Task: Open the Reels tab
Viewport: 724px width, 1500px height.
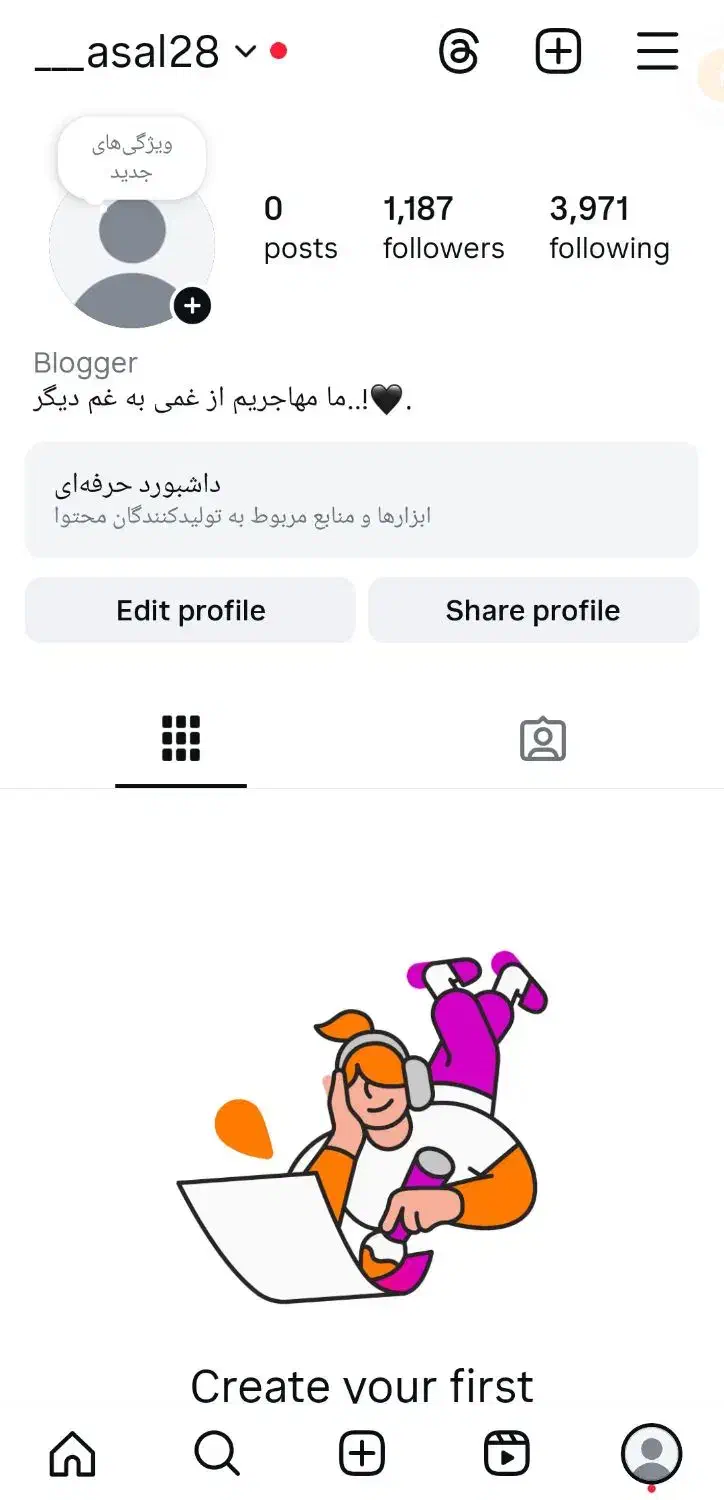Action: point(506,1452)
